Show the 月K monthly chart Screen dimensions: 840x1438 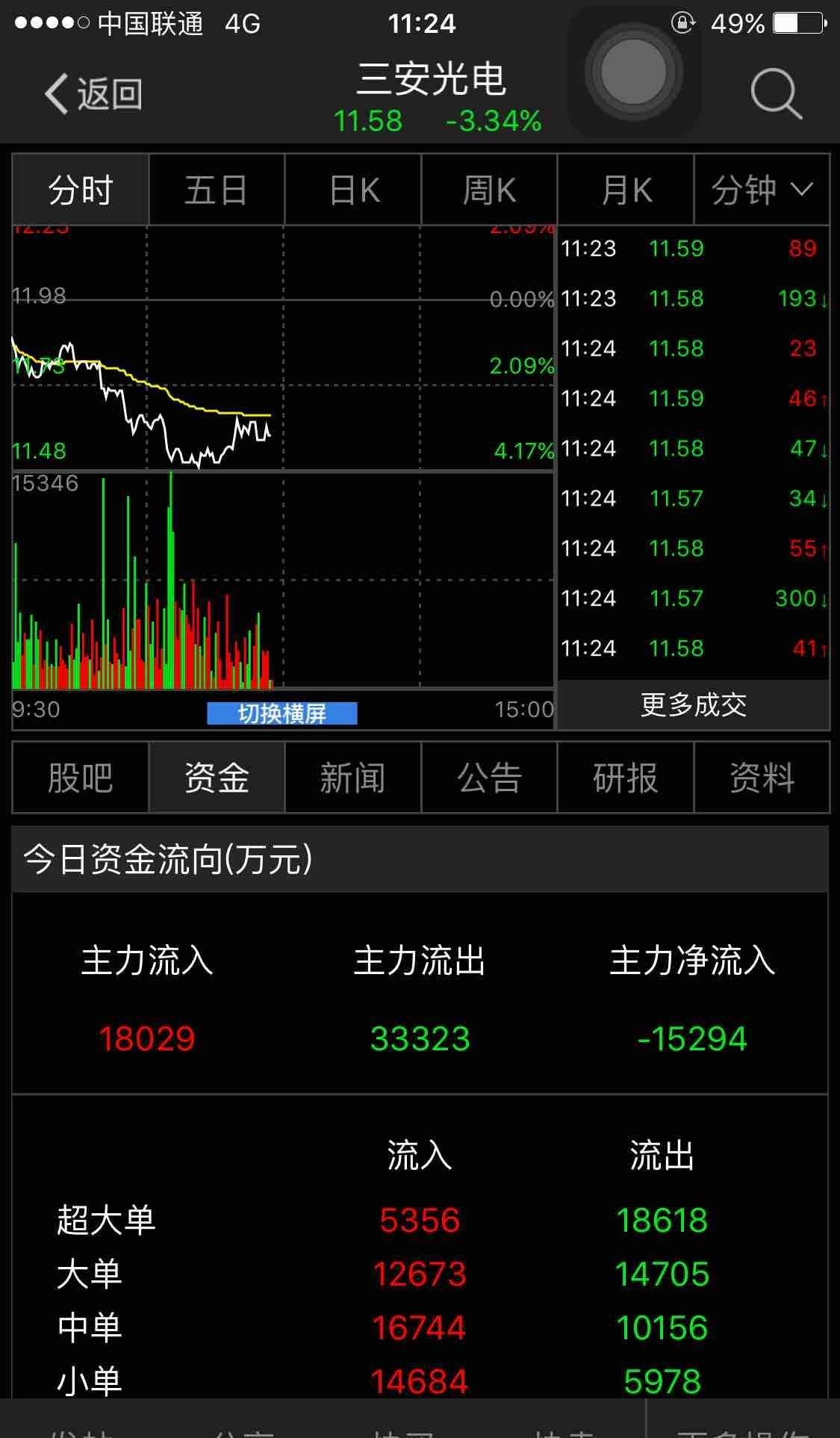pos(626,190)
